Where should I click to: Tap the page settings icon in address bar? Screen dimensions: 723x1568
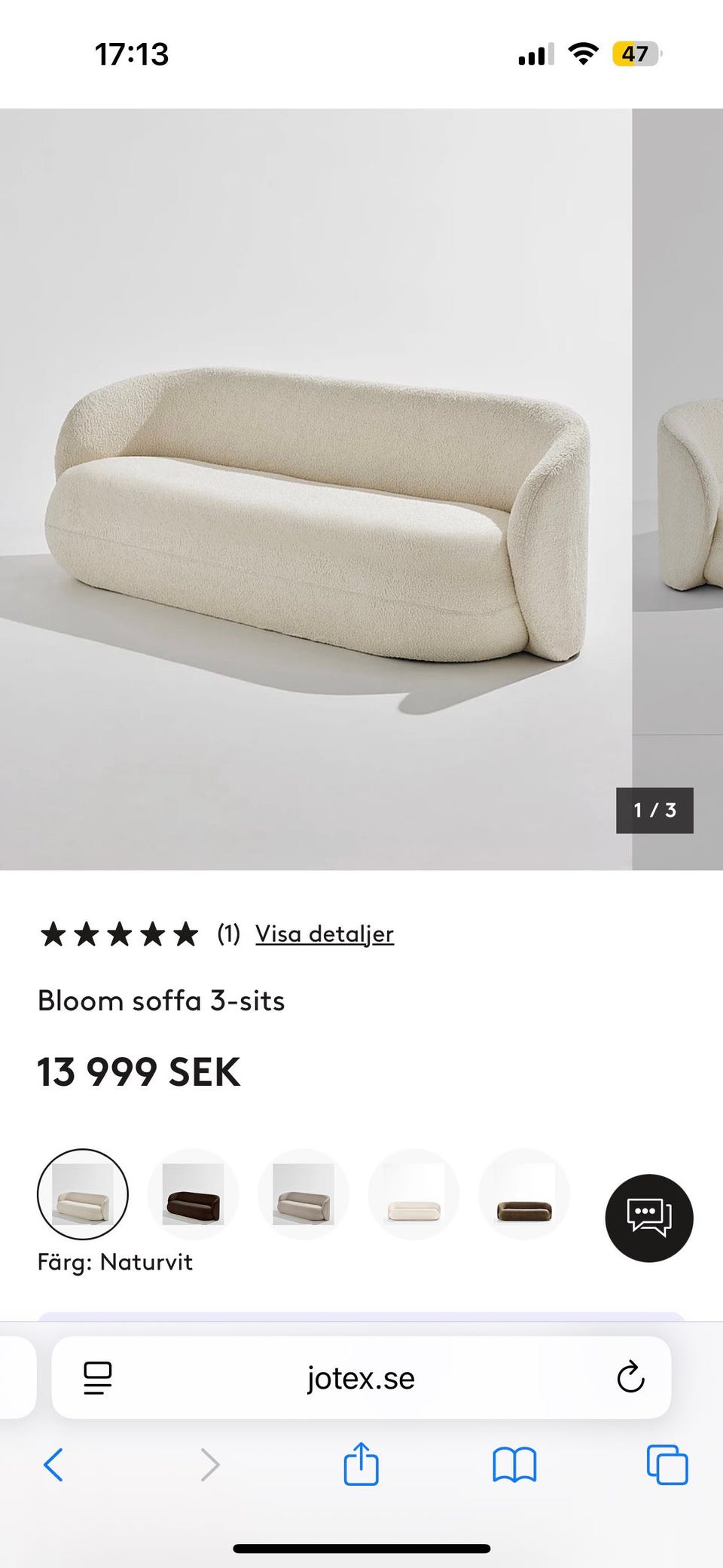[x=98, y=1379]
